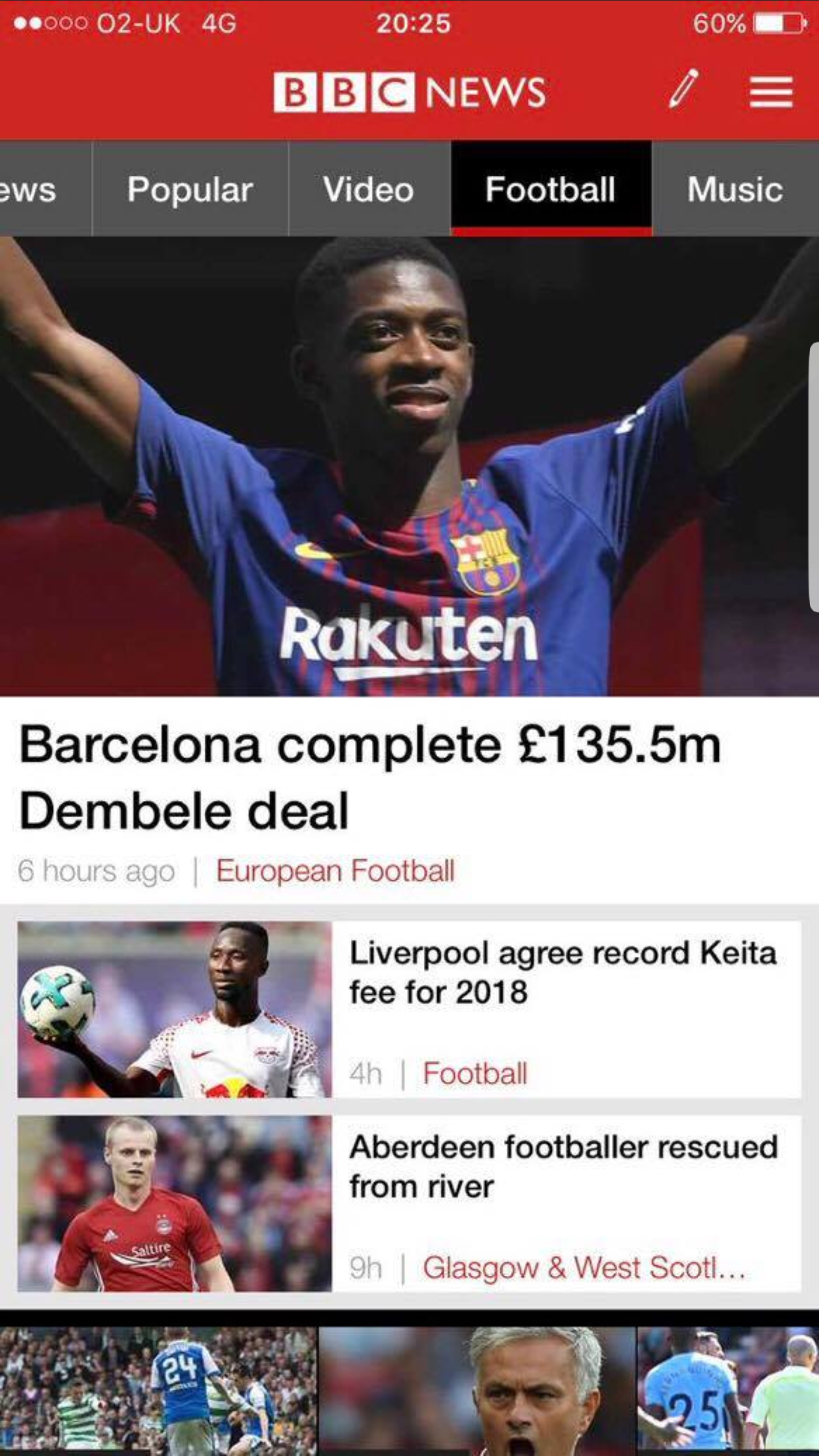Open the Glasgow & West Scotland topic link
The image size is (819, 1456).
coord(584,1268)
